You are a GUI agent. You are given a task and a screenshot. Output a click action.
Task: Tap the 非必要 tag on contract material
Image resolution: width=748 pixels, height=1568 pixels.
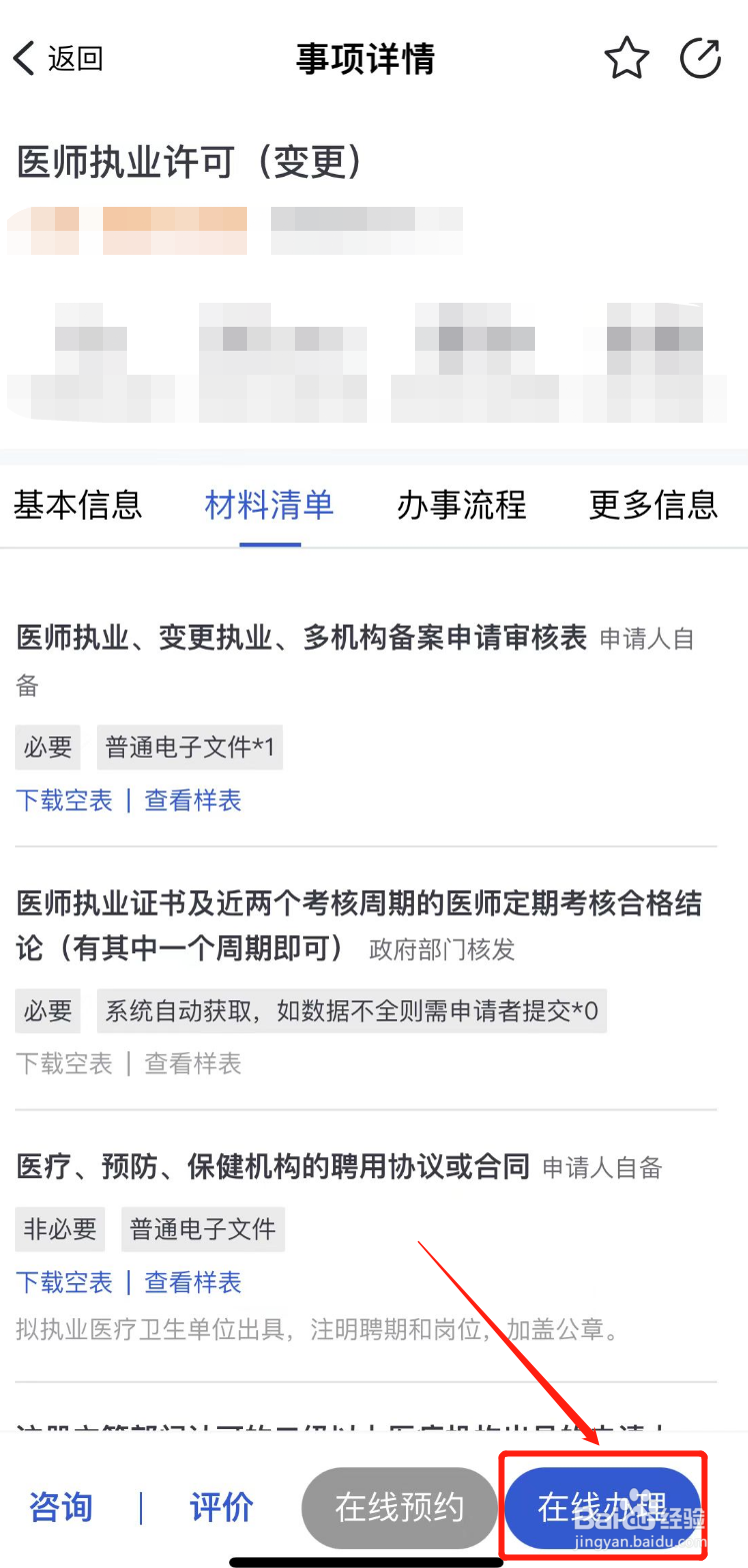click(59, 1229)
